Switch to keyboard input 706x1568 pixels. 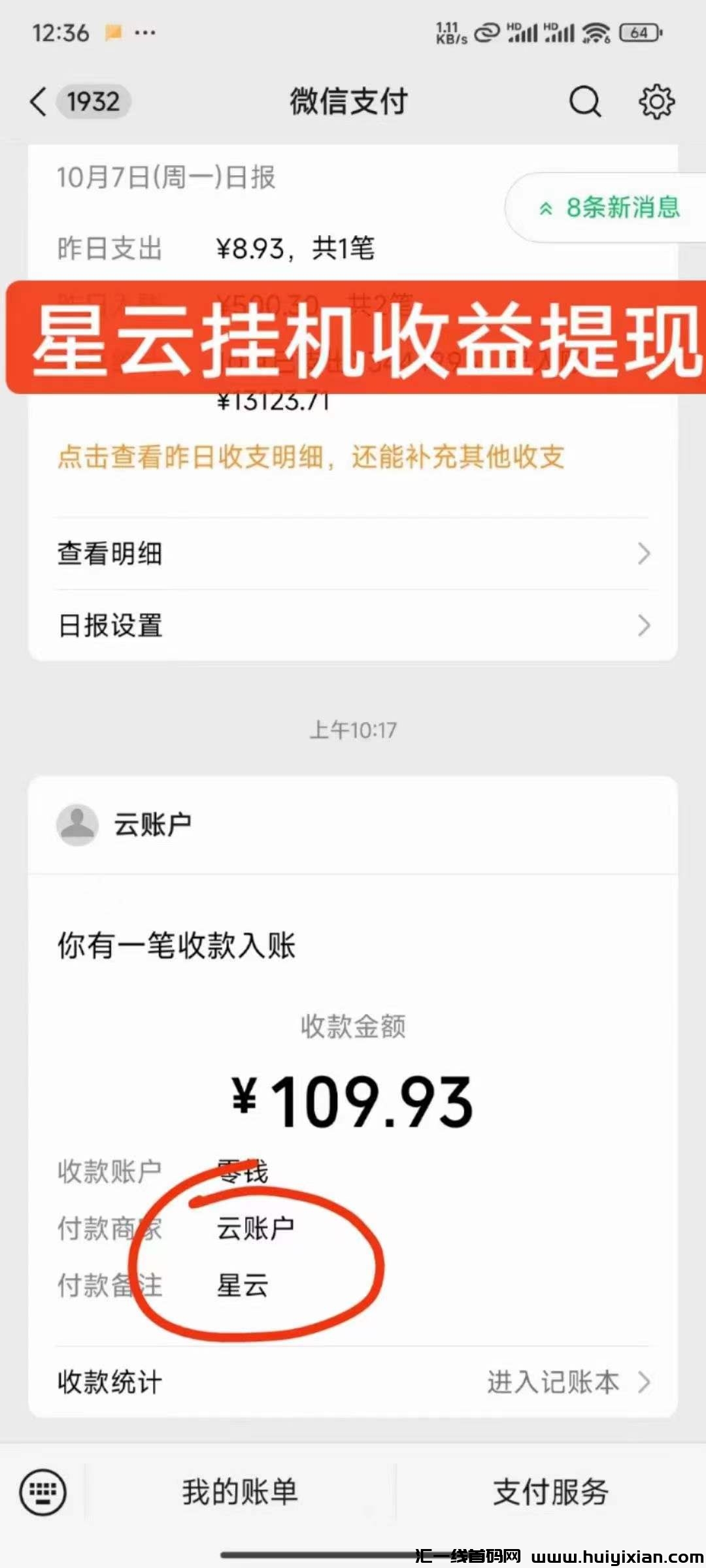[43, 1492]
